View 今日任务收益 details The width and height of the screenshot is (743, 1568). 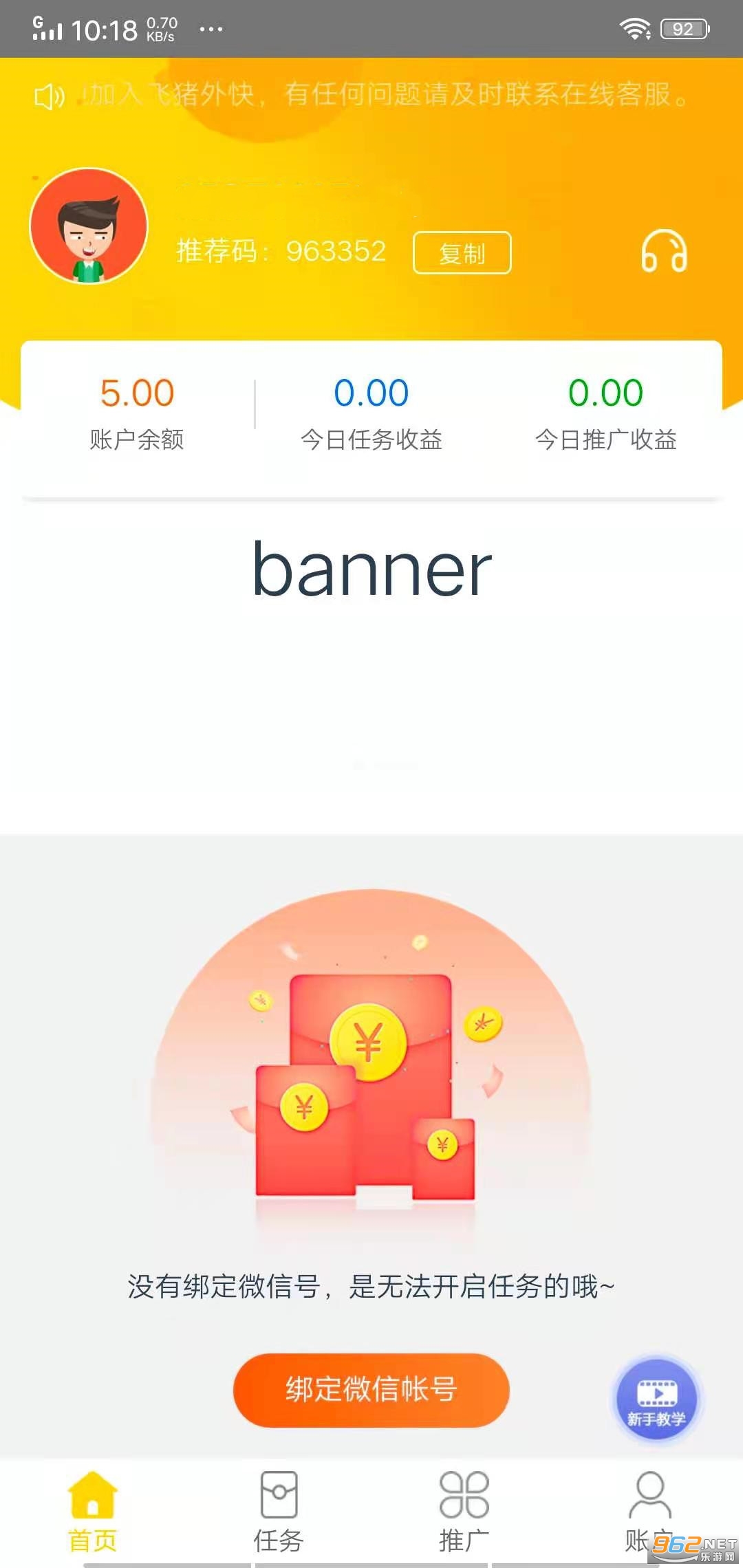pos(371,413)
